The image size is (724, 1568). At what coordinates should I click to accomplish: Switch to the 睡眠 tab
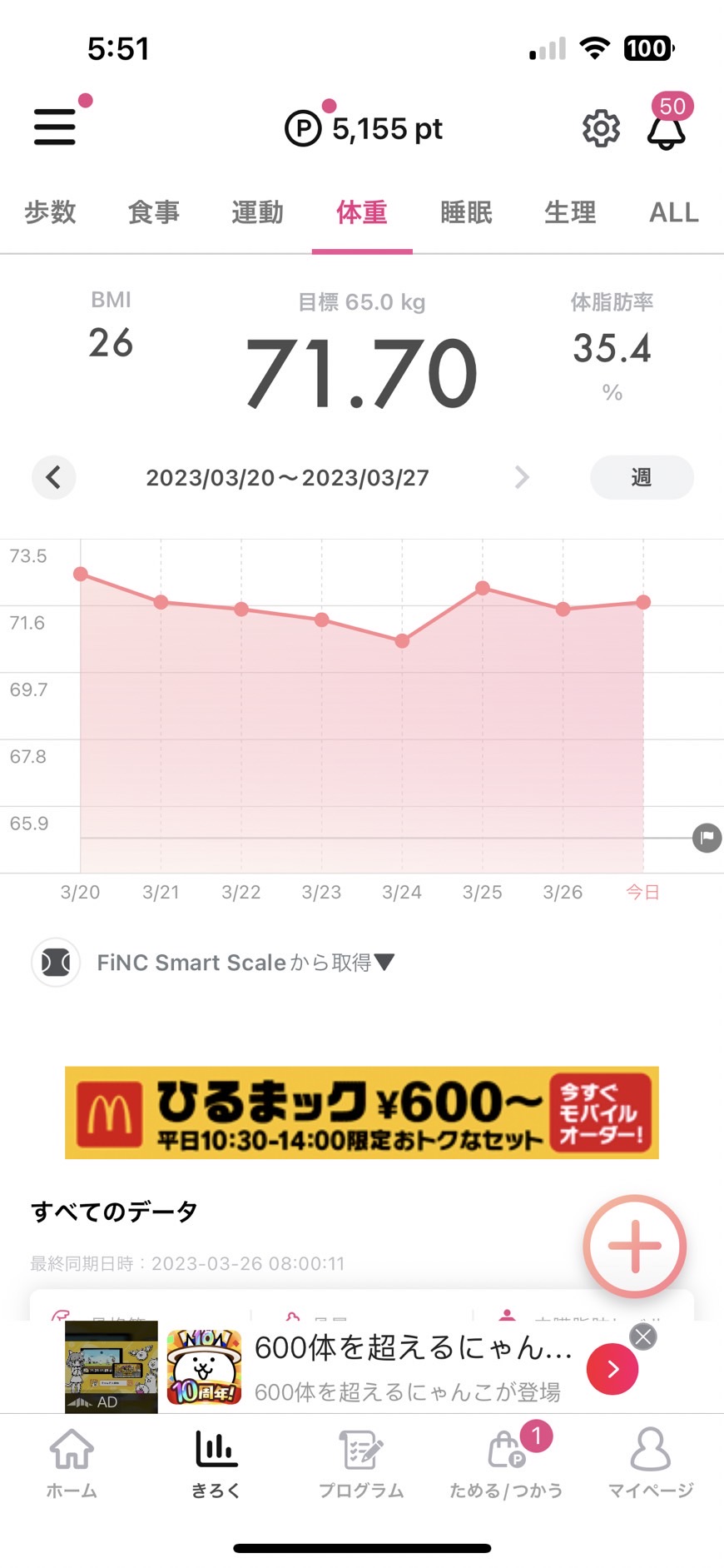[x=466, y=212]
